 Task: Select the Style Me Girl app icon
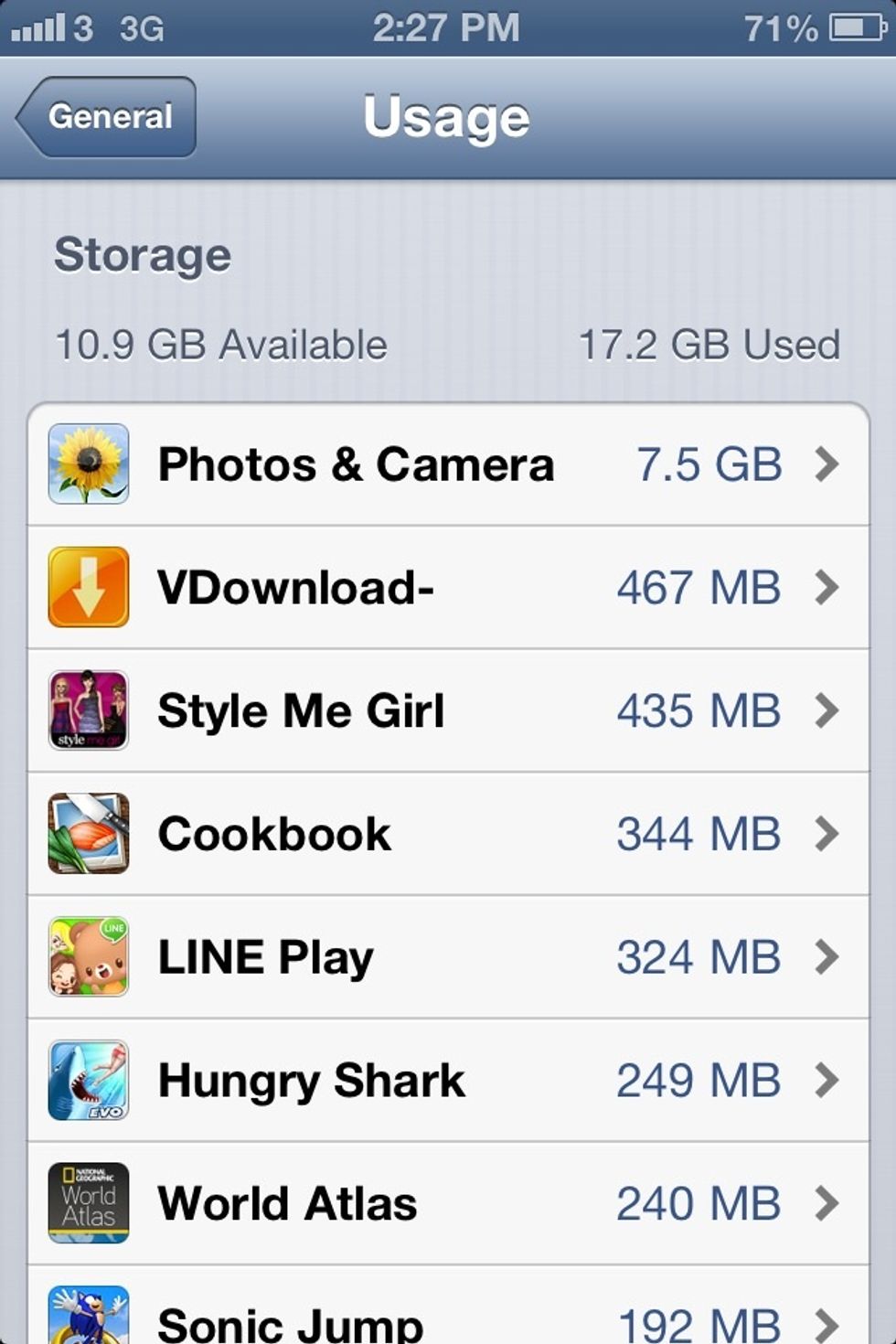(88, 710)
